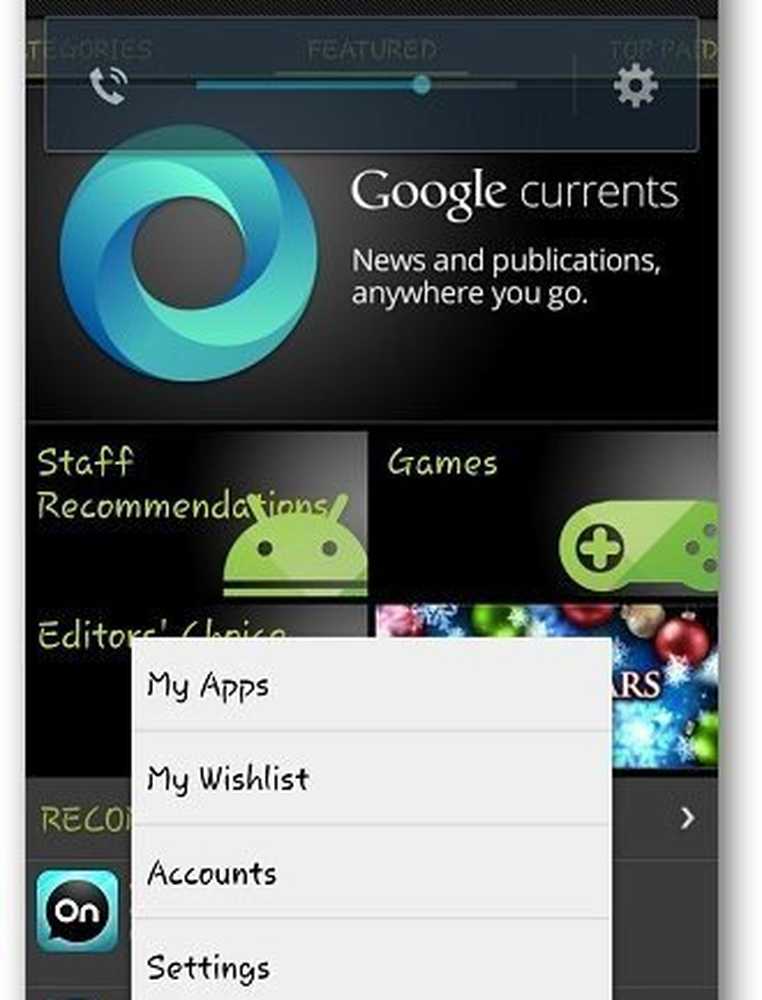The width and height of the screenshot is (762, 1000).
Task: Select My Wishlist menu item
Action: click(x=370, y=779)
